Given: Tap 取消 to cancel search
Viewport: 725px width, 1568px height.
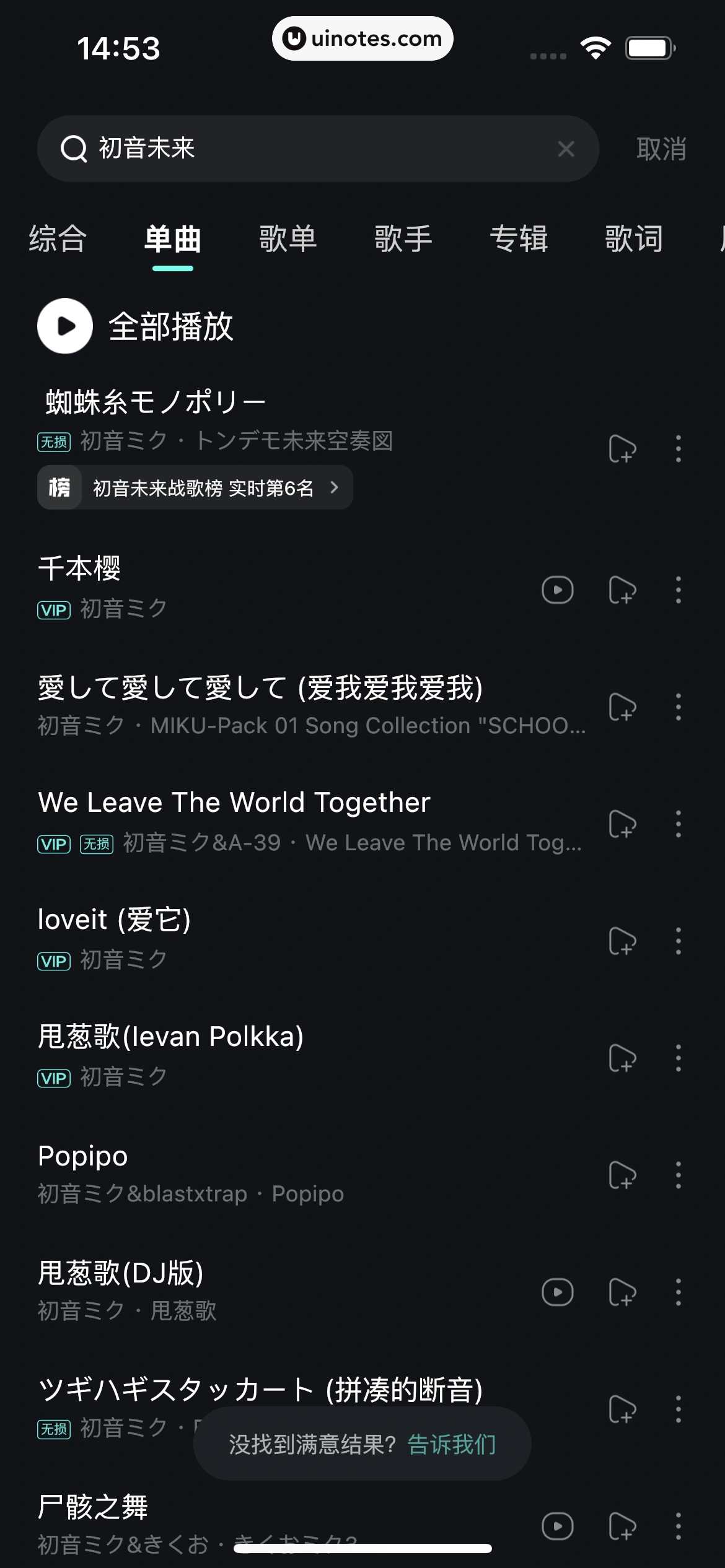Looking at the screenshot, I should click(662, 149).
